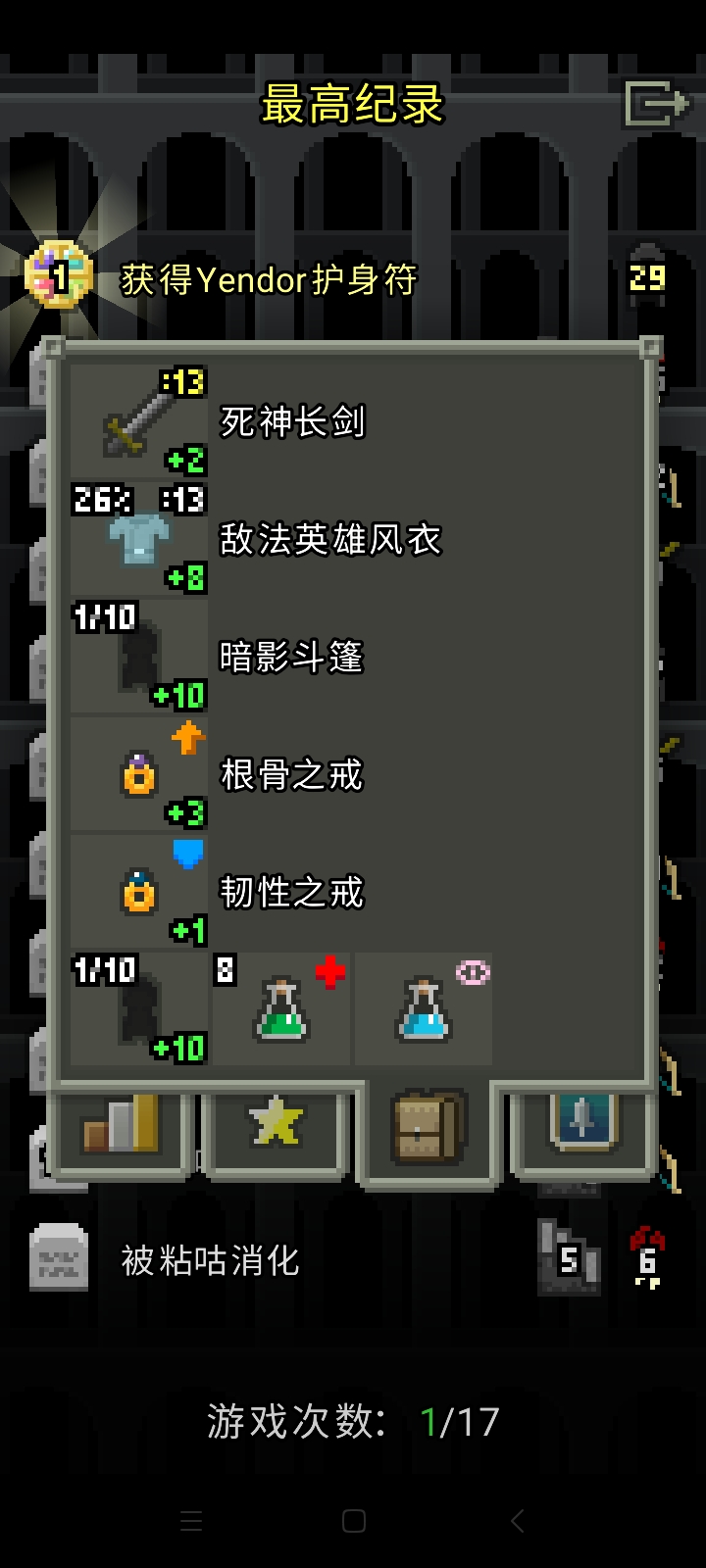Tap the system back button
Screen dimensions: 706x1568
coord(517,1521)
